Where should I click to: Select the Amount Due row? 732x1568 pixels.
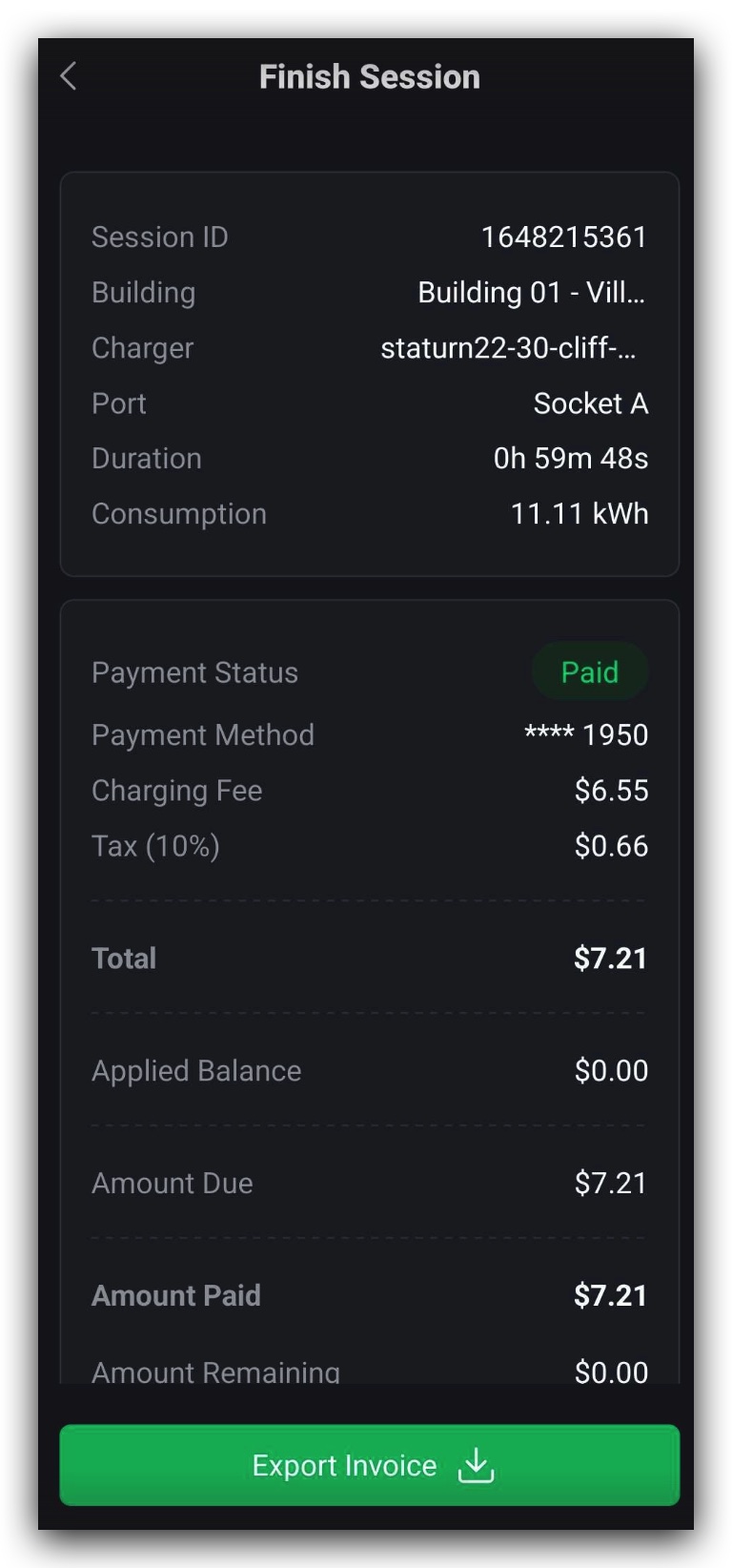pyautogui.click(x=369, y=1183)
